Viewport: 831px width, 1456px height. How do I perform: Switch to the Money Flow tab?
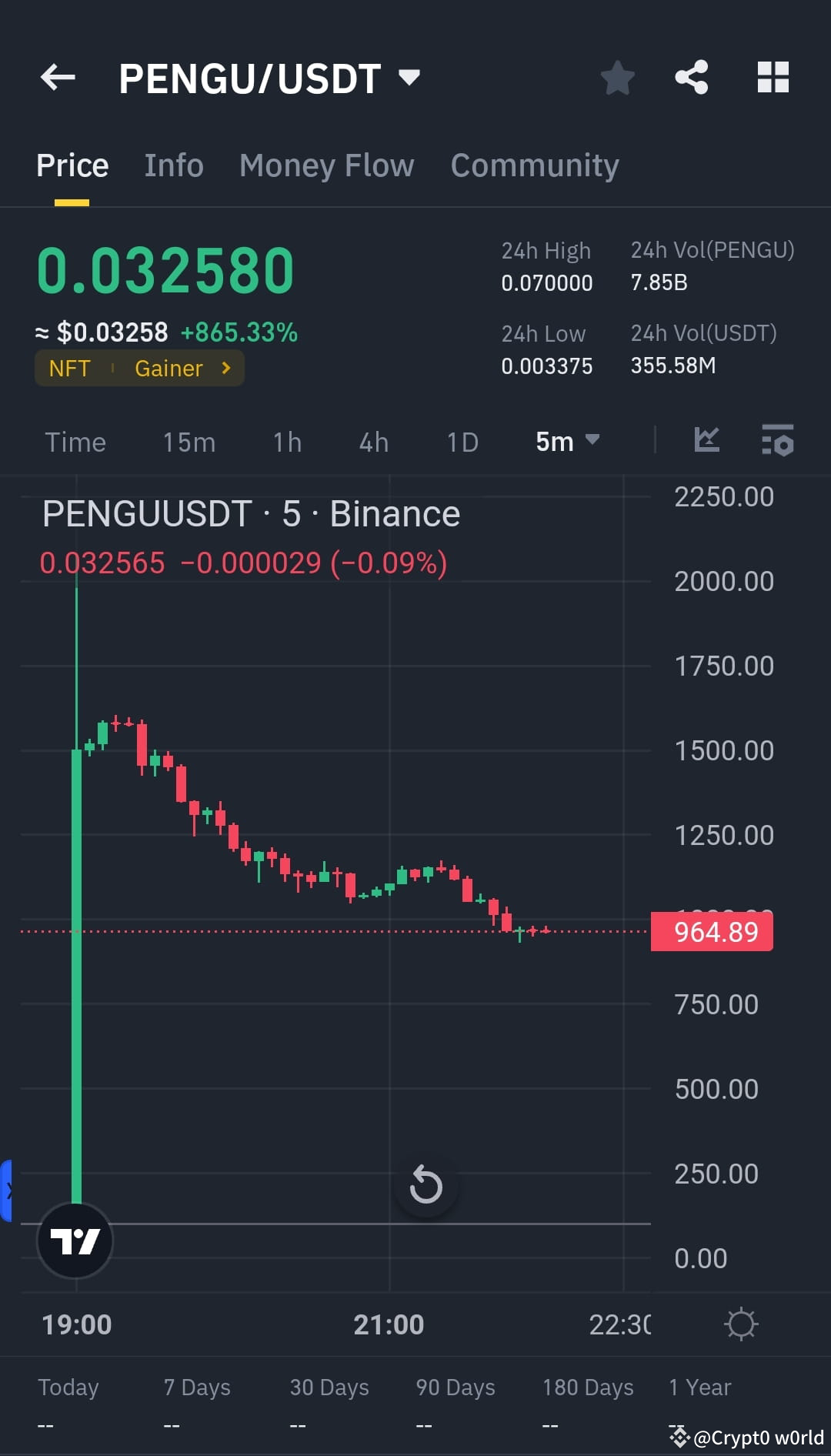click(326, 165)
